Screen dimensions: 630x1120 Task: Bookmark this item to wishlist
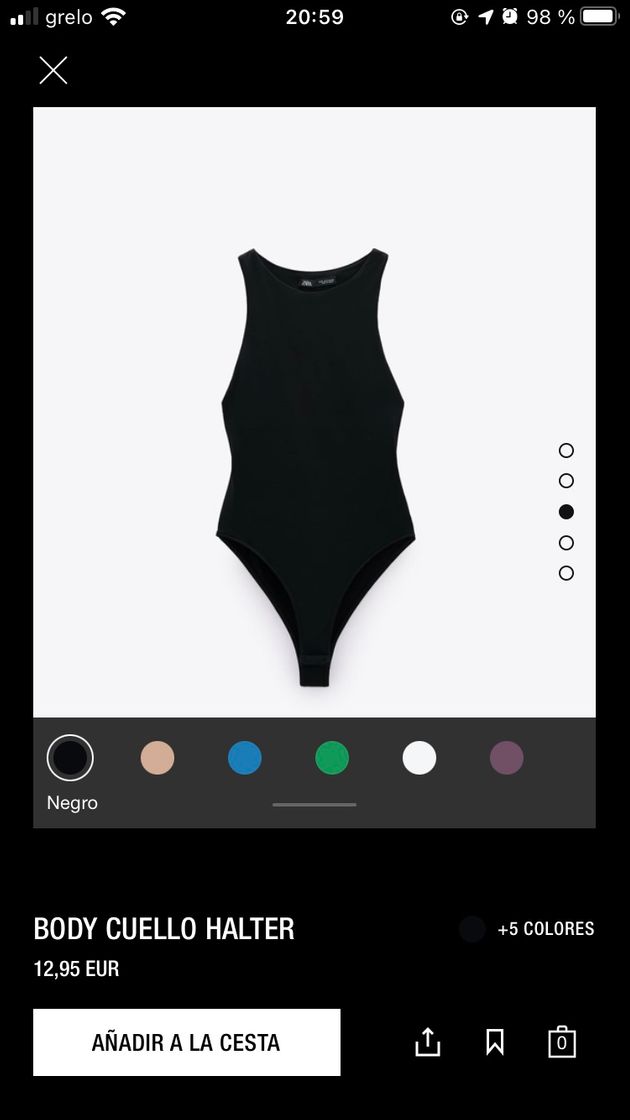pos(495,1042)
